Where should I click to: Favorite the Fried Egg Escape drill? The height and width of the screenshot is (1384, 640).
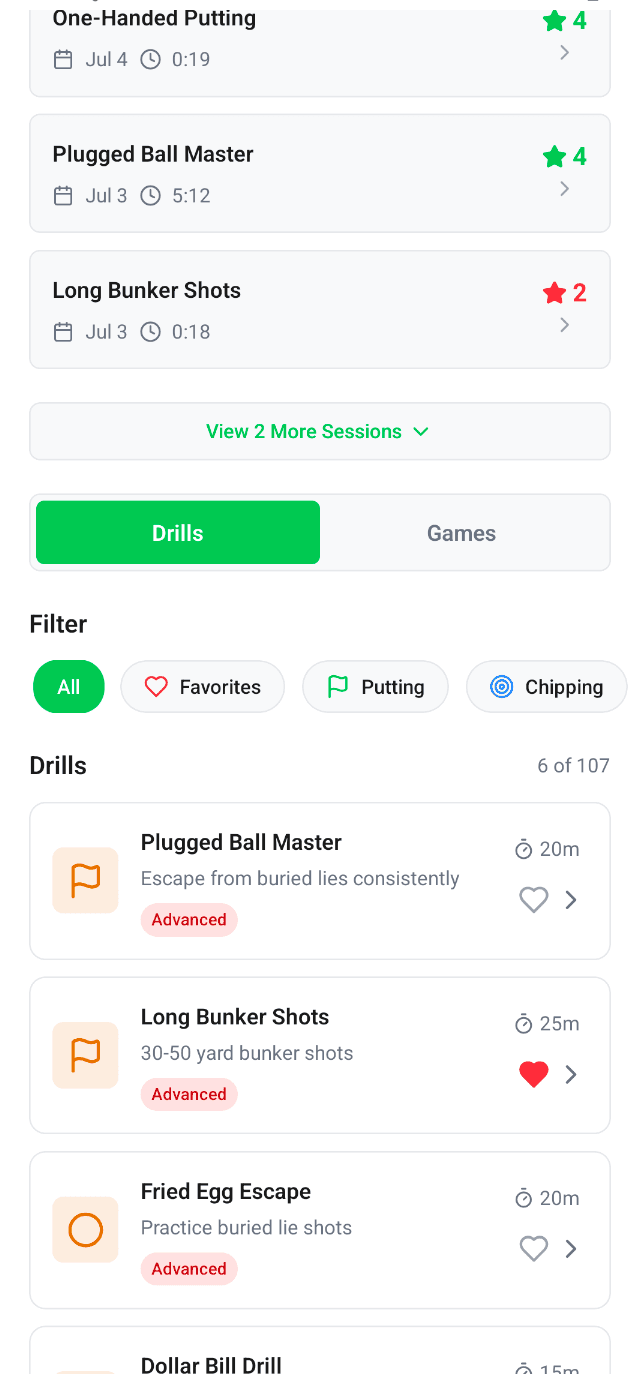coord(534,1249)
